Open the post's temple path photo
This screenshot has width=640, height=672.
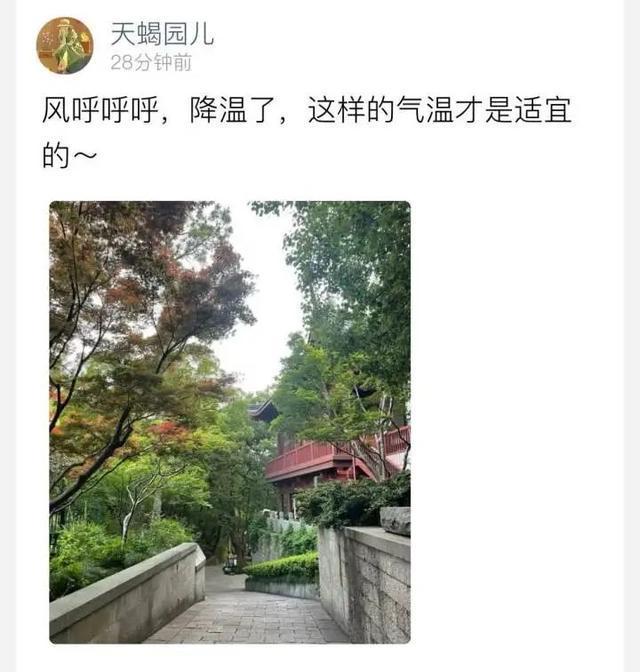[x=230, y=422]
